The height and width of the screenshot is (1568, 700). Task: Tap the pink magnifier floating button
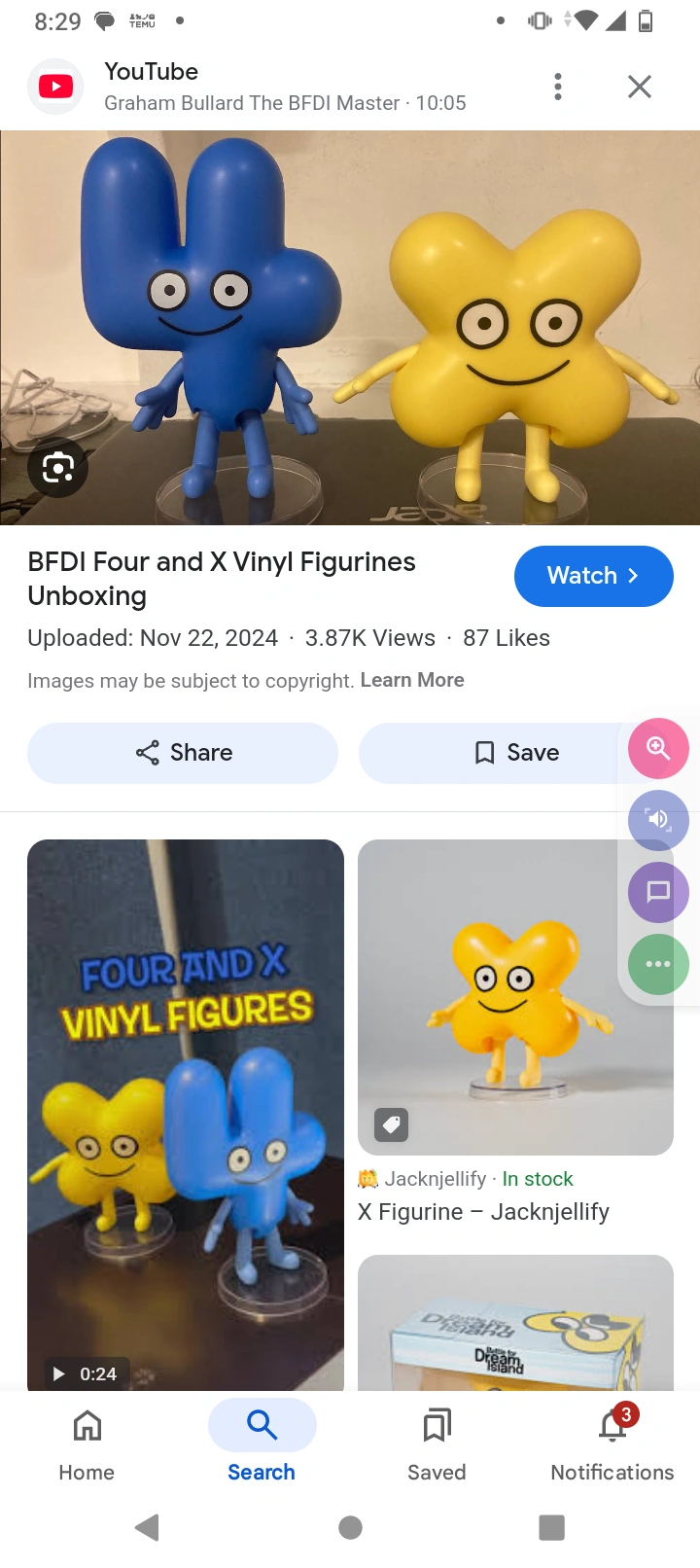pyautogui.click(x=658, y=748)
